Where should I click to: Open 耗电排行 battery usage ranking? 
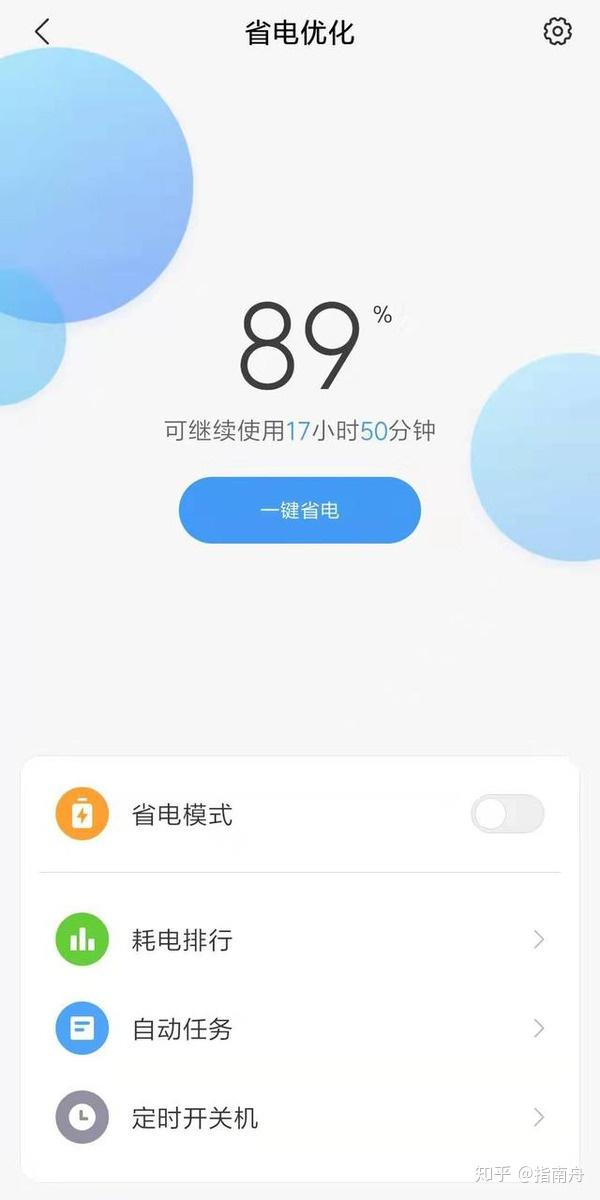300,940
